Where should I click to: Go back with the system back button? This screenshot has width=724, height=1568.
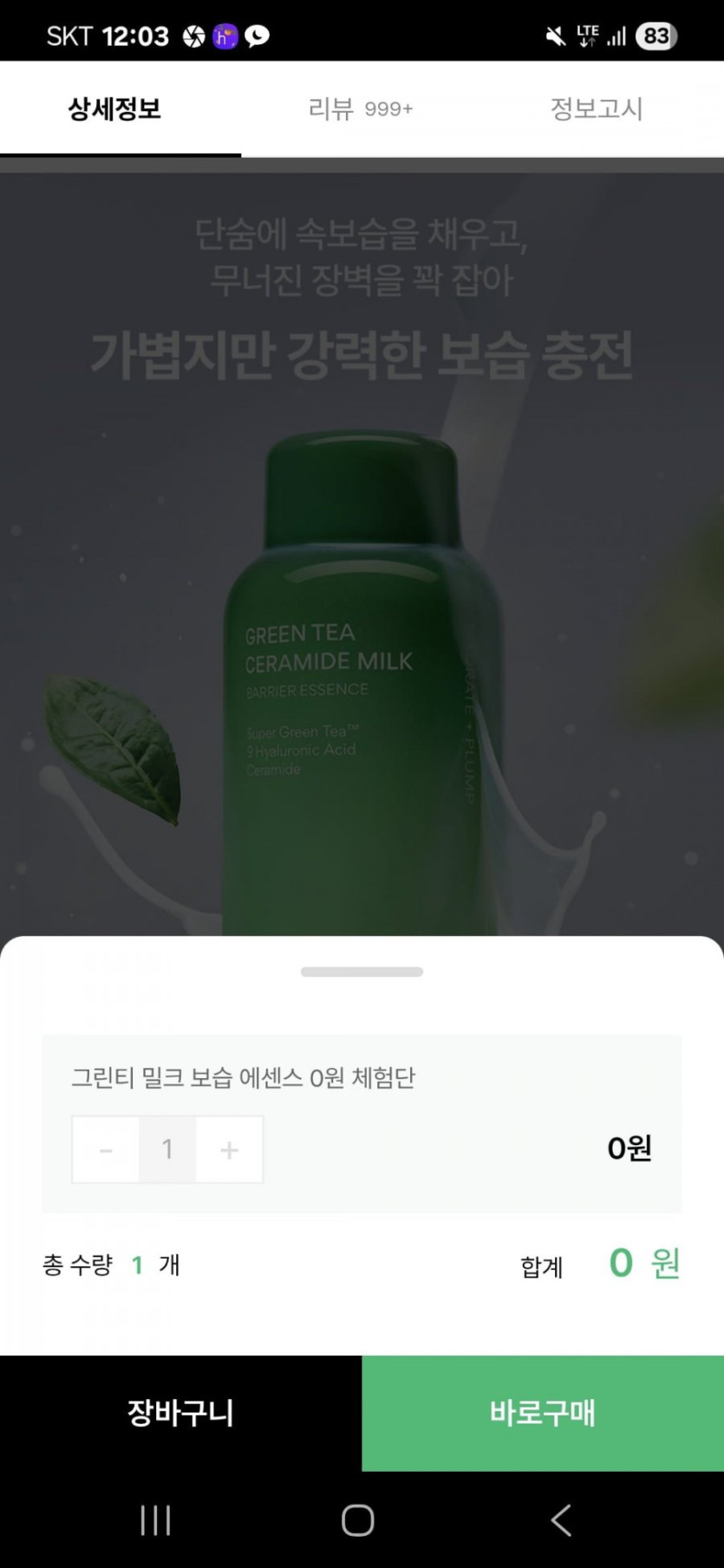point(561,1520)
